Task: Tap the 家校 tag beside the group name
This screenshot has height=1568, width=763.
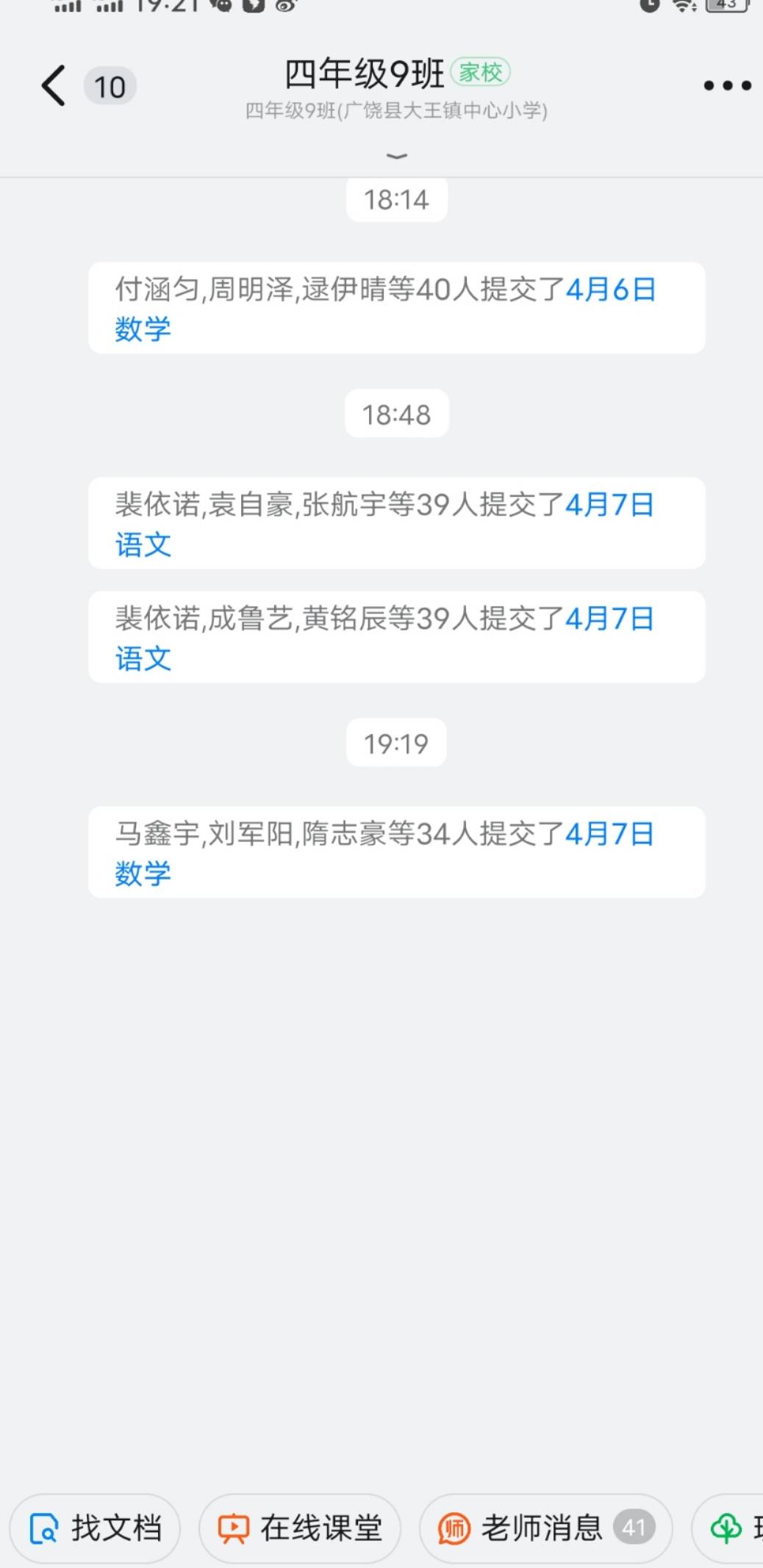Action: pyautogui.click(x=481, y=73)
